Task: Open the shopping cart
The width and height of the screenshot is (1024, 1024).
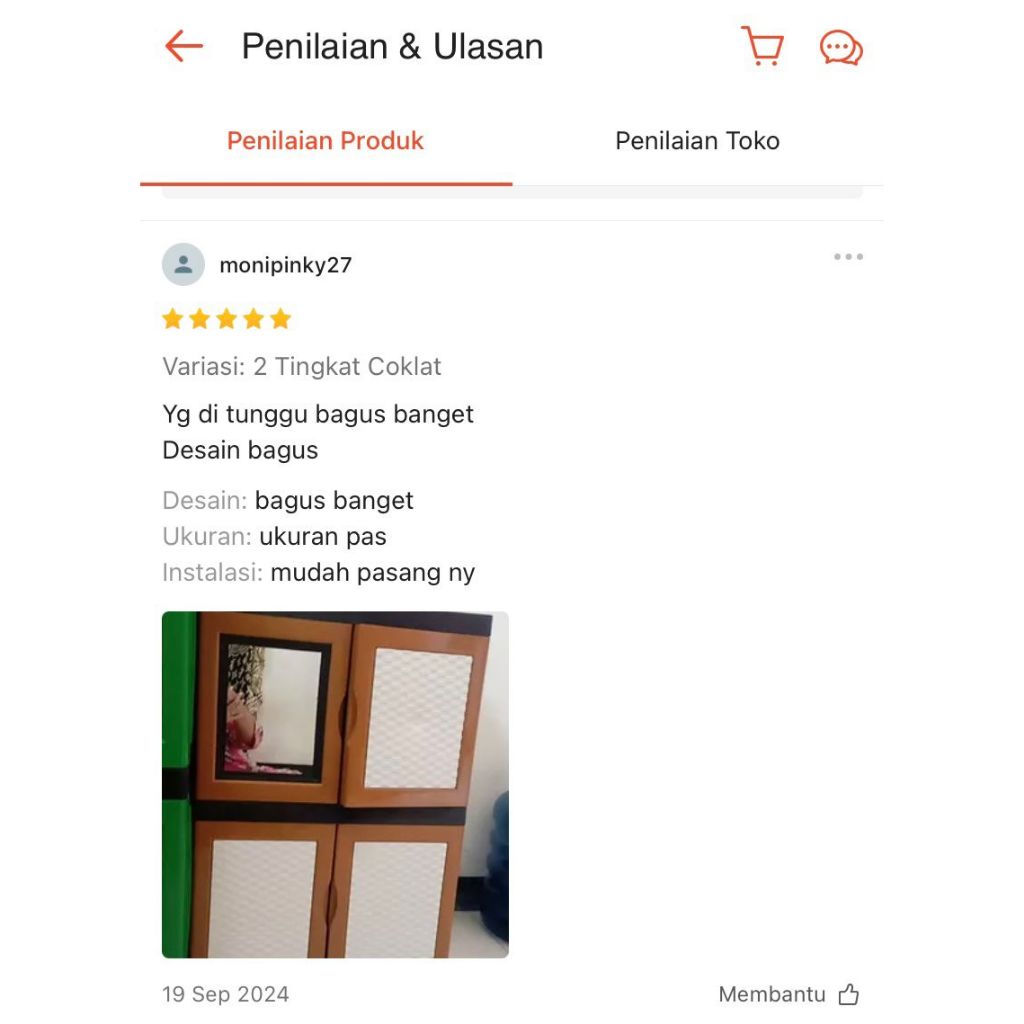Action: [x=762, y=46]
